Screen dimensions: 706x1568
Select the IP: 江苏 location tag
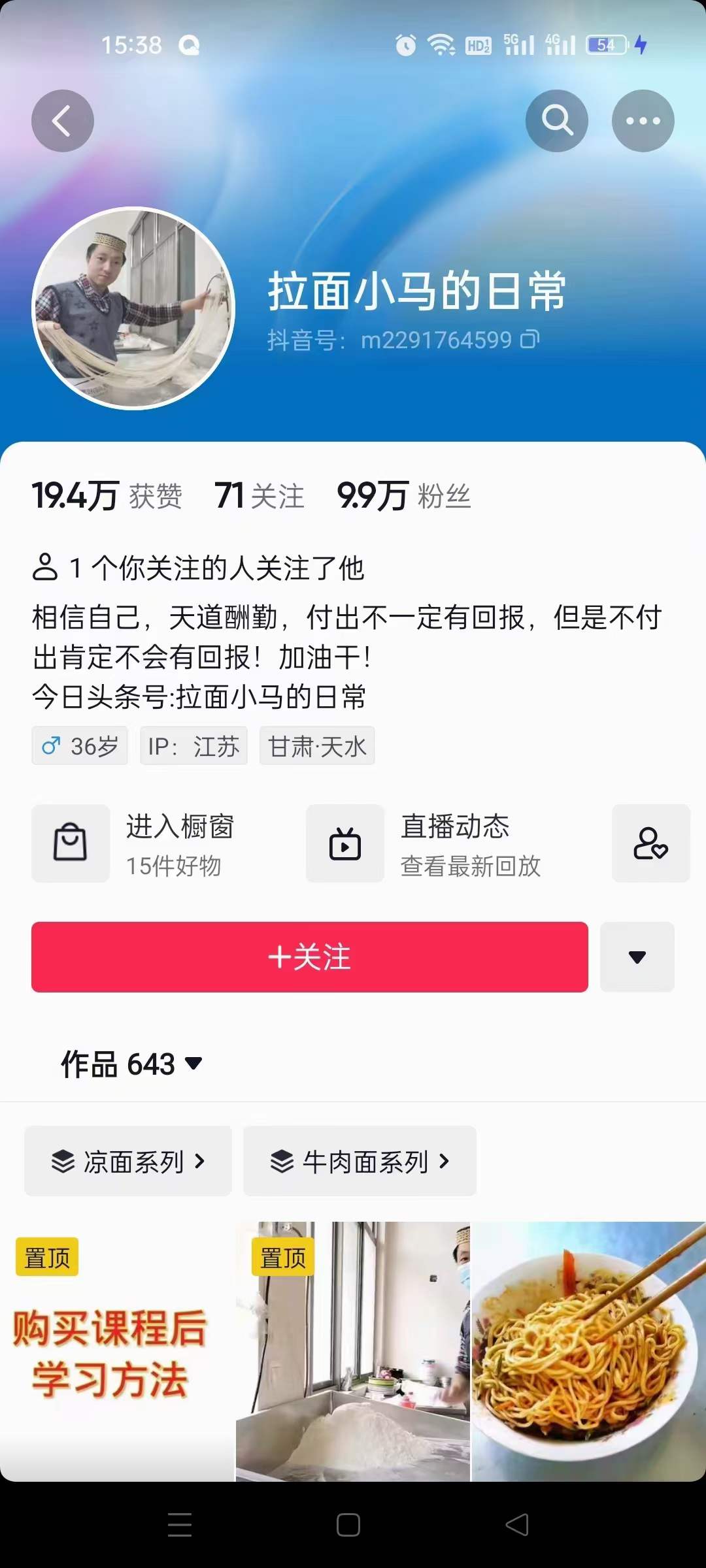pos(193,746)
